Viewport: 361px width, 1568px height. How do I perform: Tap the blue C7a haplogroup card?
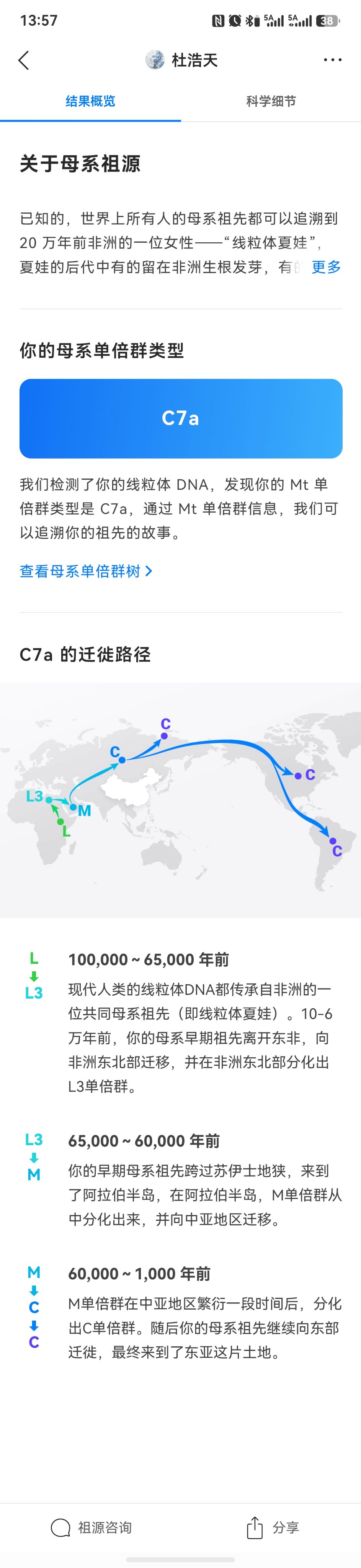click(x=181, y=418)
